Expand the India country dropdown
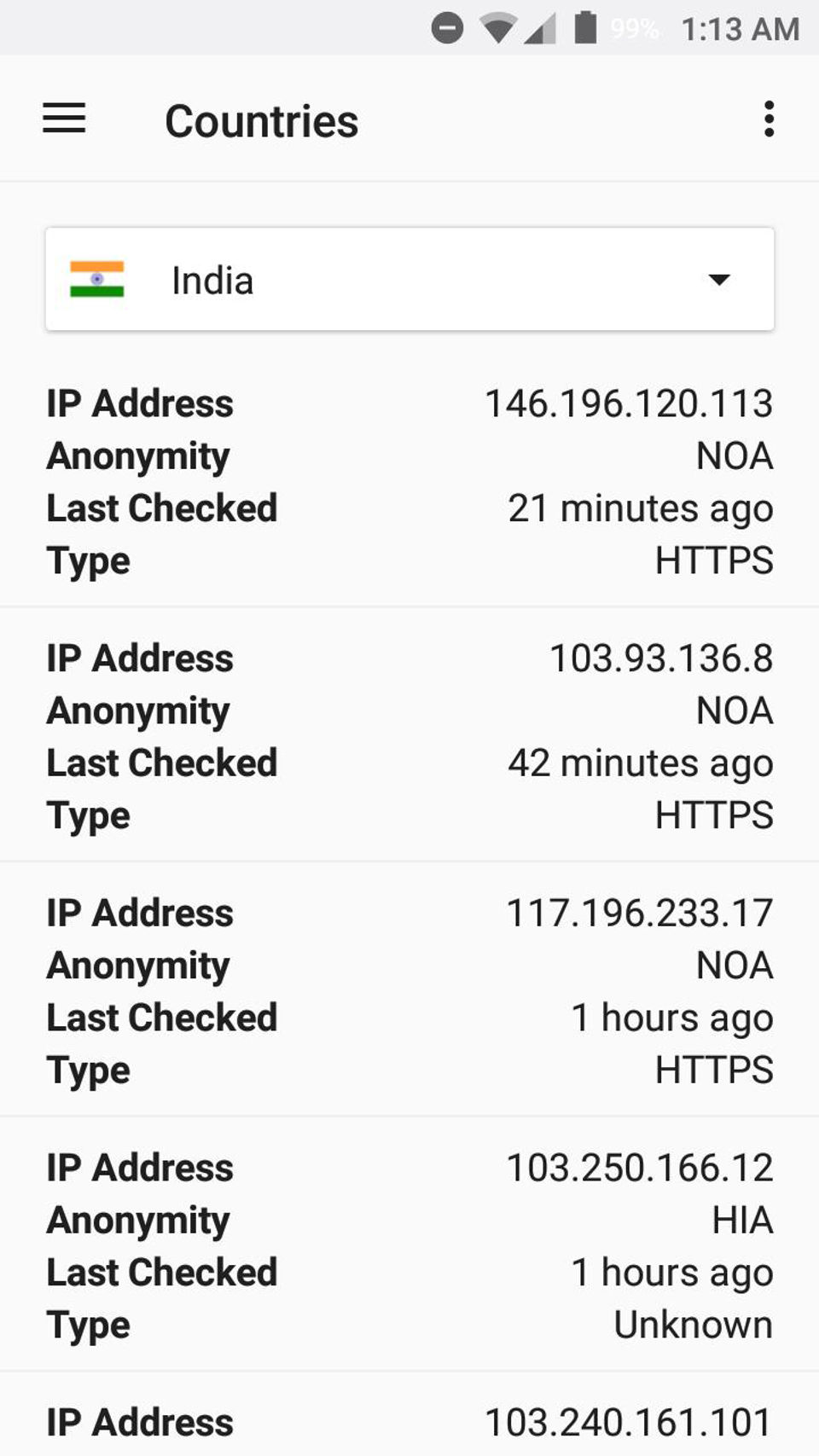 409,280
